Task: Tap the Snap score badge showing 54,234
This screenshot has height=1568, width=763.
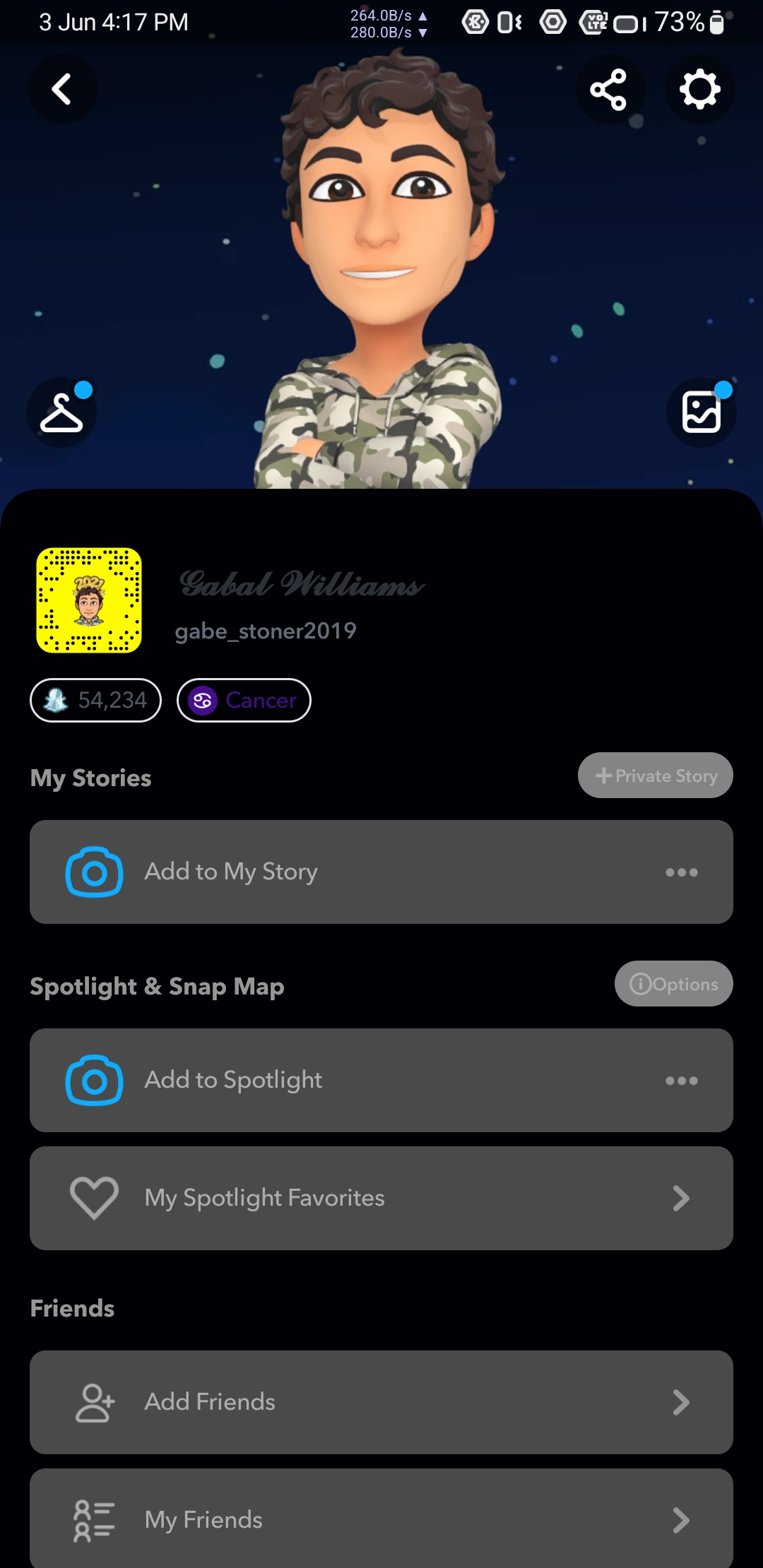Action: [95, 700]
